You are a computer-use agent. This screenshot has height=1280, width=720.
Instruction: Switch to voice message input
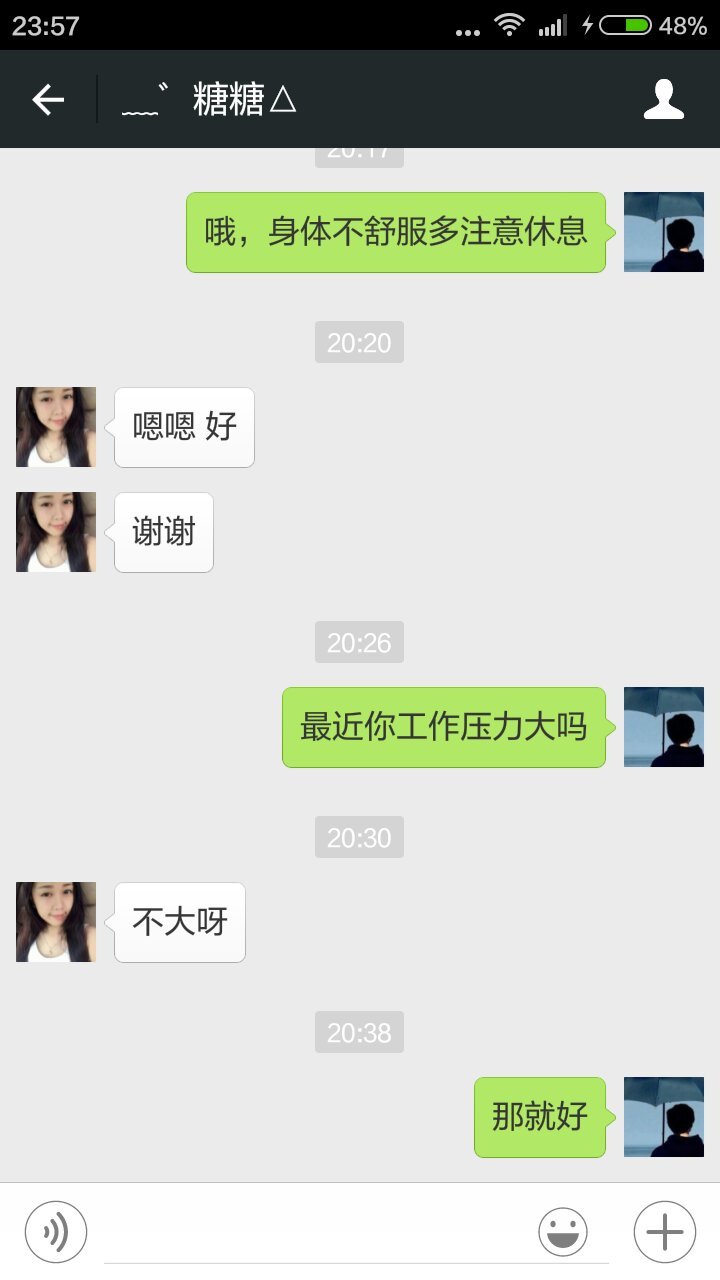56,1231
